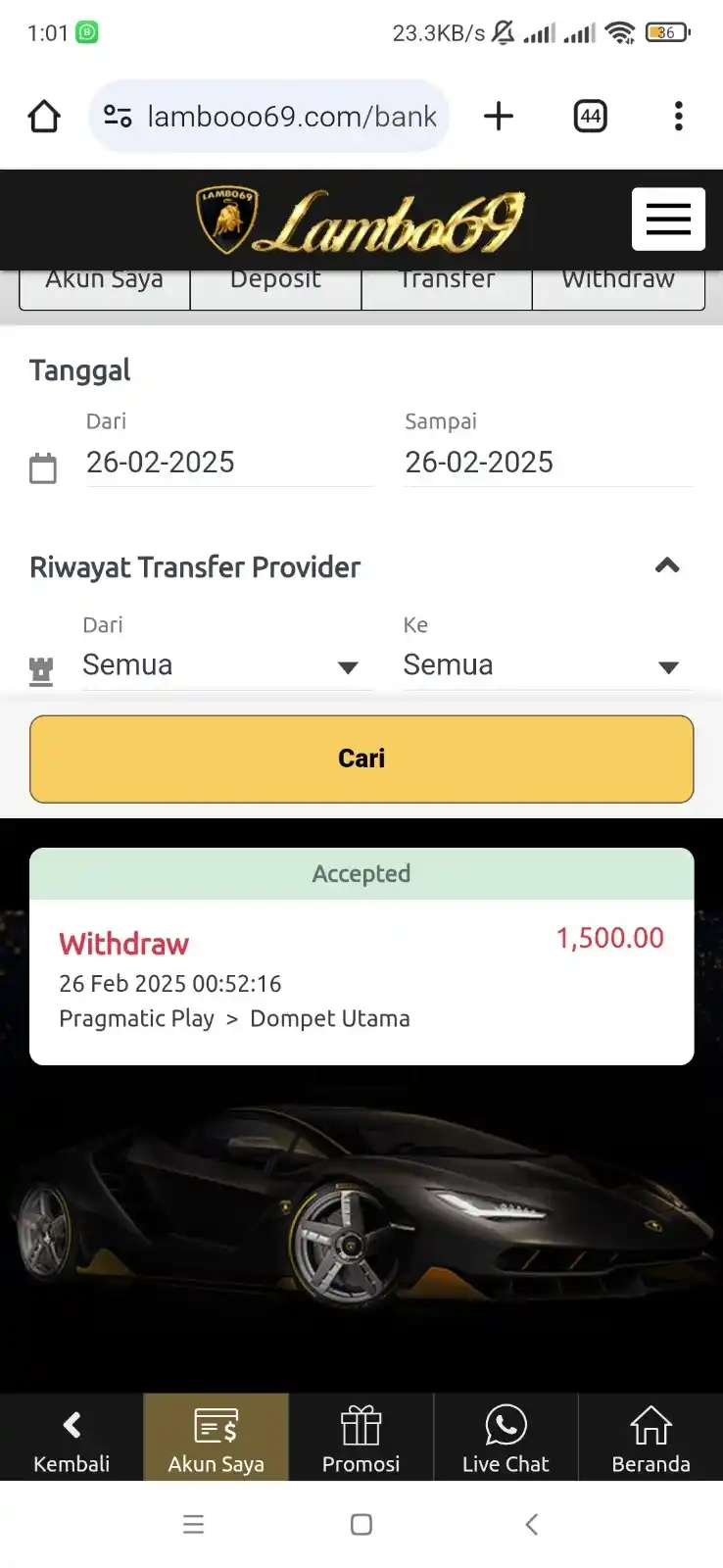Go back with Kembali
723x1568 pixels.
click(x=72, y=1439)
